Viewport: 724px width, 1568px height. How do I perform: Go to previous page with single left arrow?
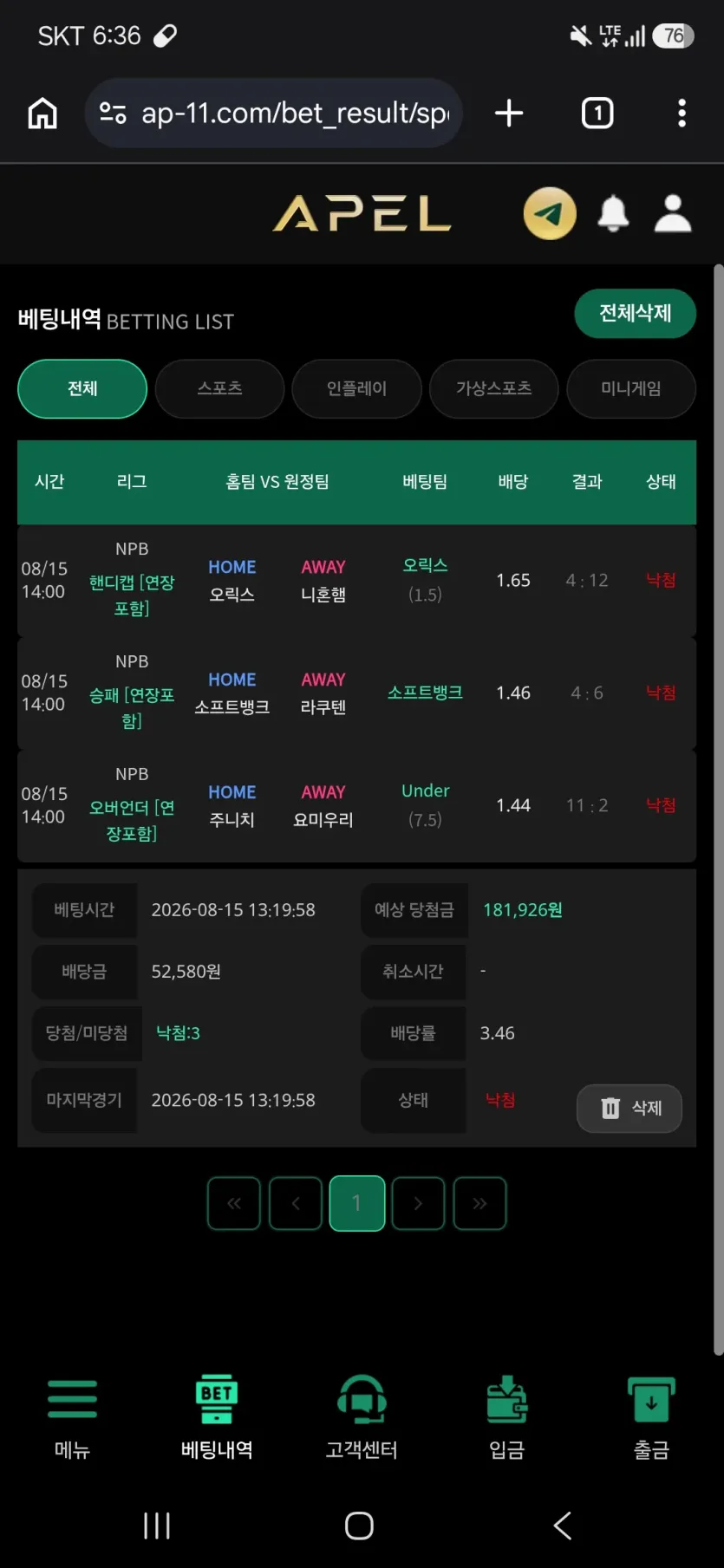pos(296,1203)
